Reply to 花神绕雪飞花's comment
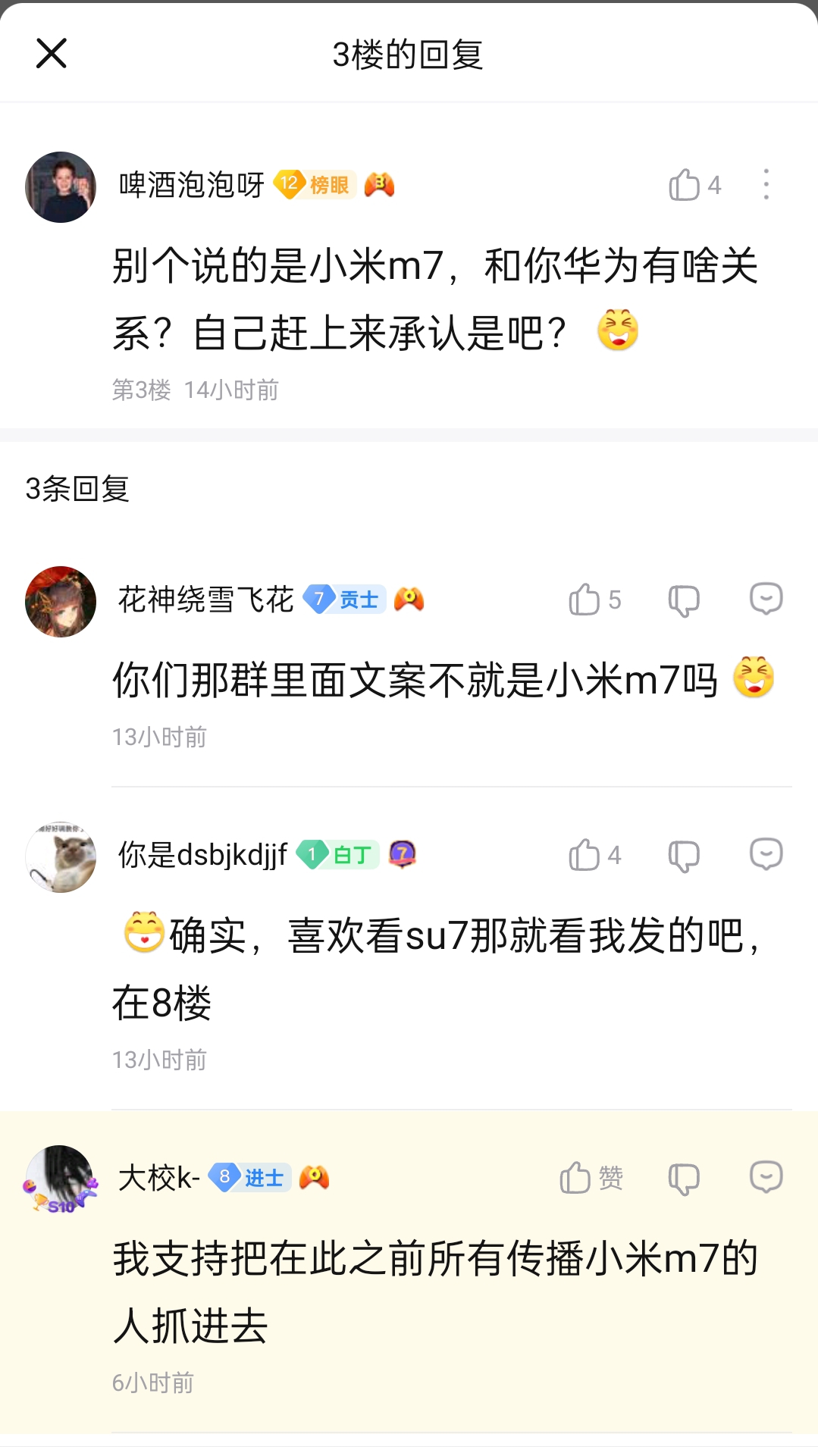Image resolution: width=818 pixels, height=1456 pixels. tap(766, 600)
